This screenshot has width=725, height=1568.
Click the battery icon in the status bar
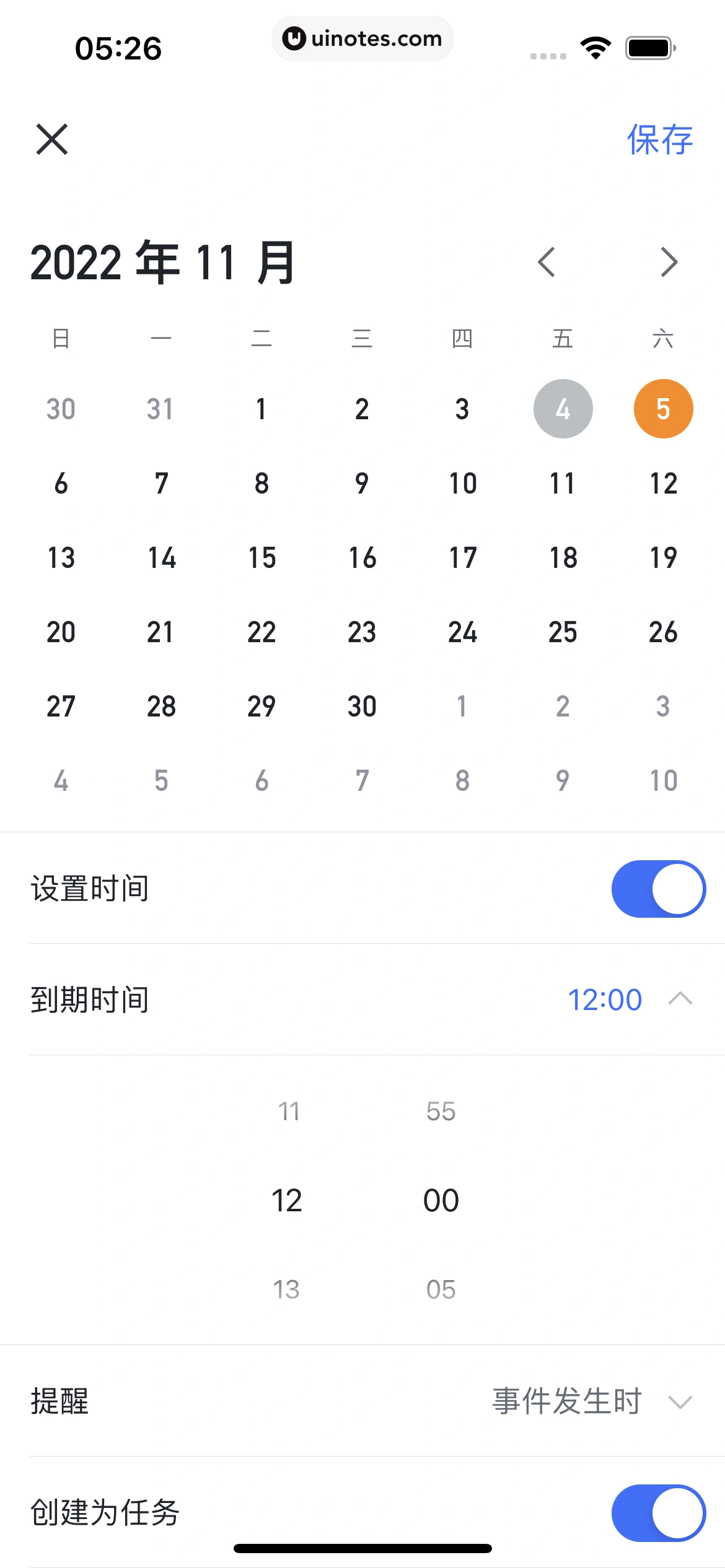click(x=649, y=46)
